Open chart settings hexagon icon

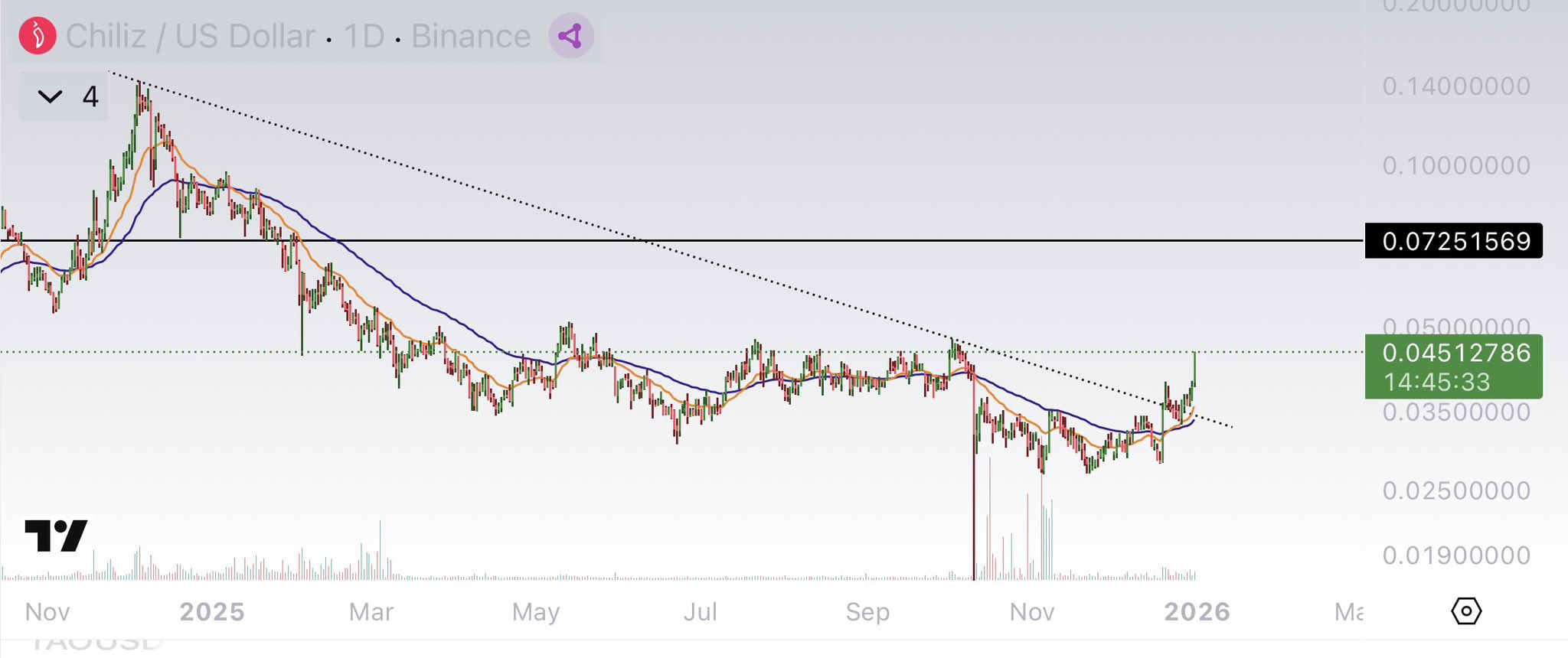click(x=1465, y=611)
